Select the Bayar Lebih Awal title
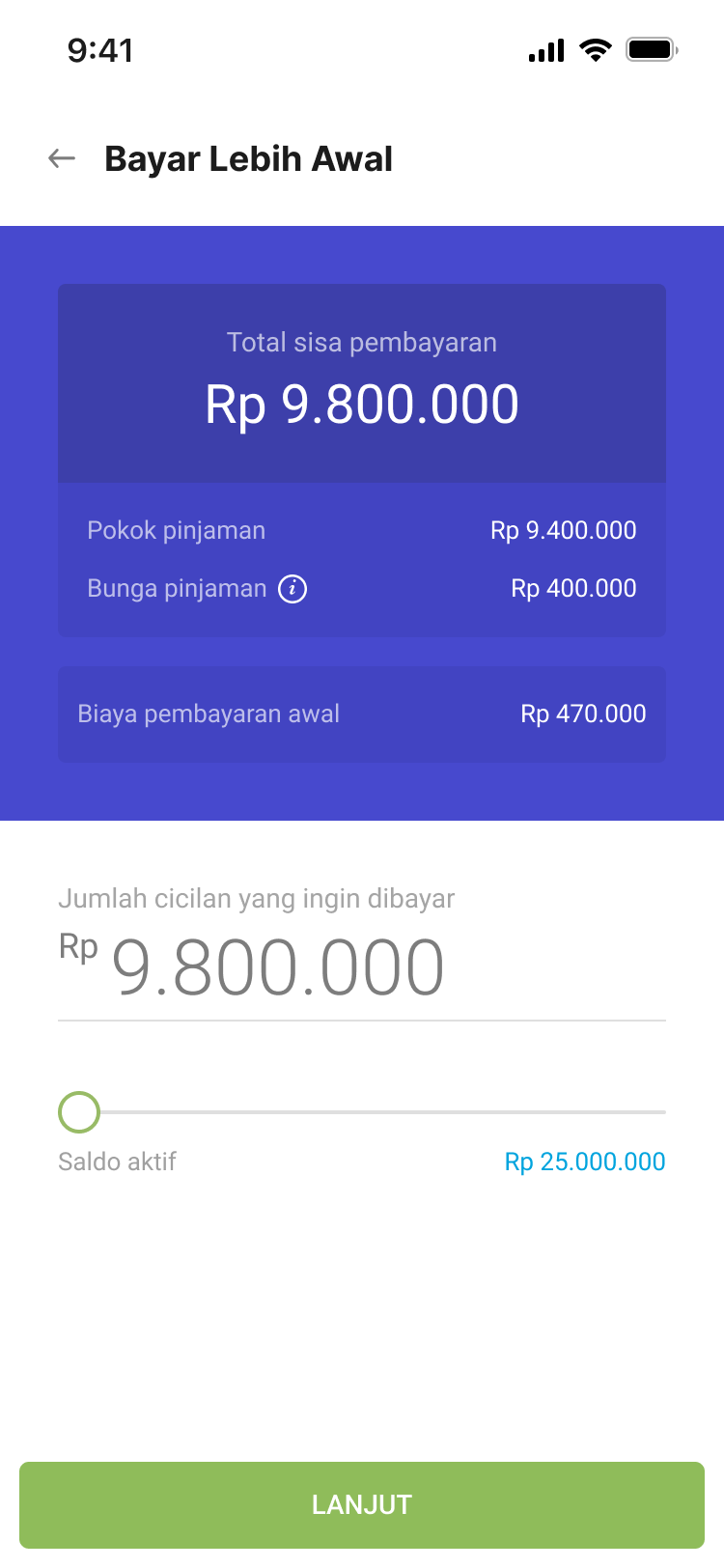724x1568 pixels. 248,157
